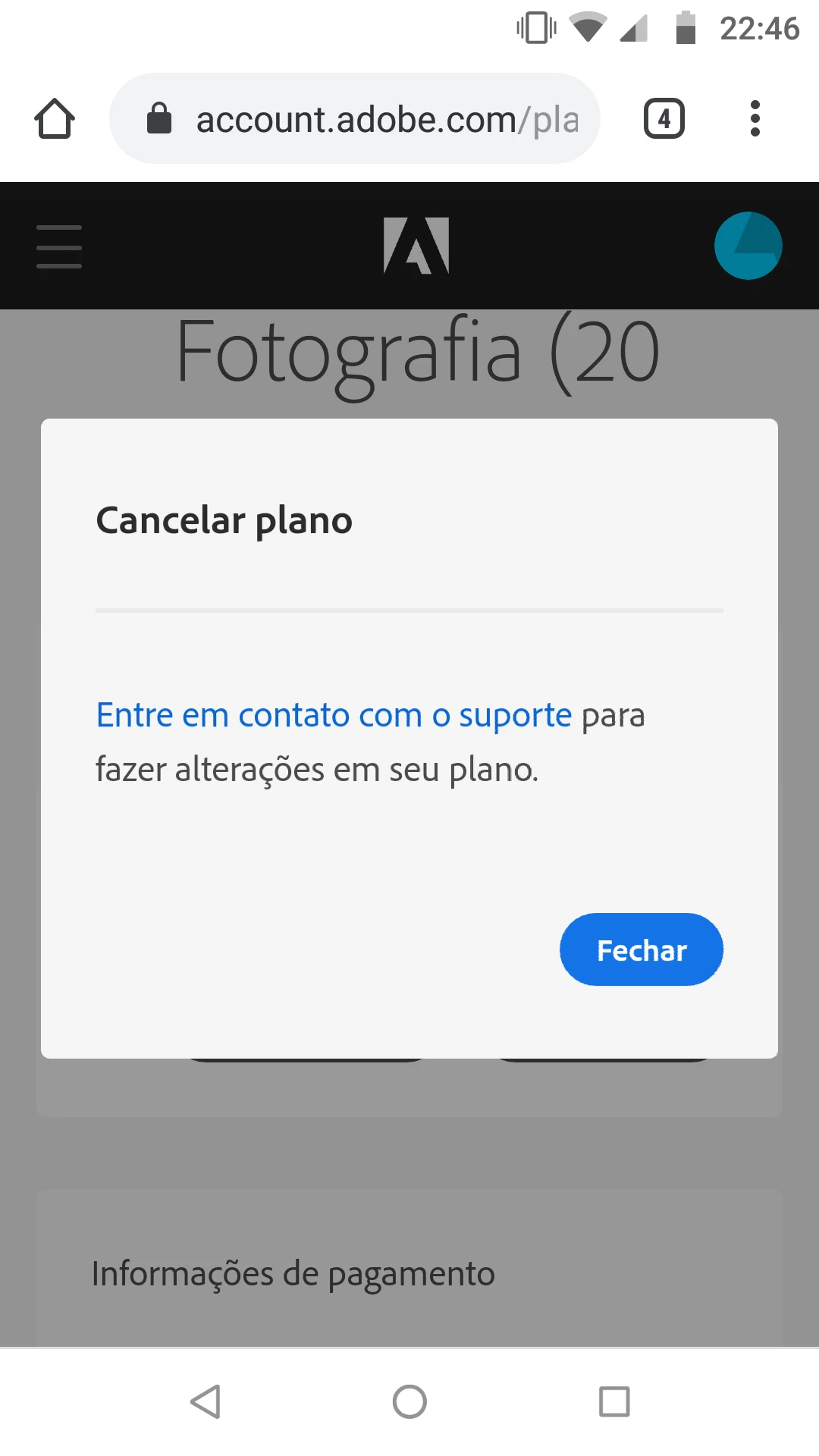This screenshot has height=1456, width=819.
Task: Open the browser tab switcher
Action: (x=664, y=118)
